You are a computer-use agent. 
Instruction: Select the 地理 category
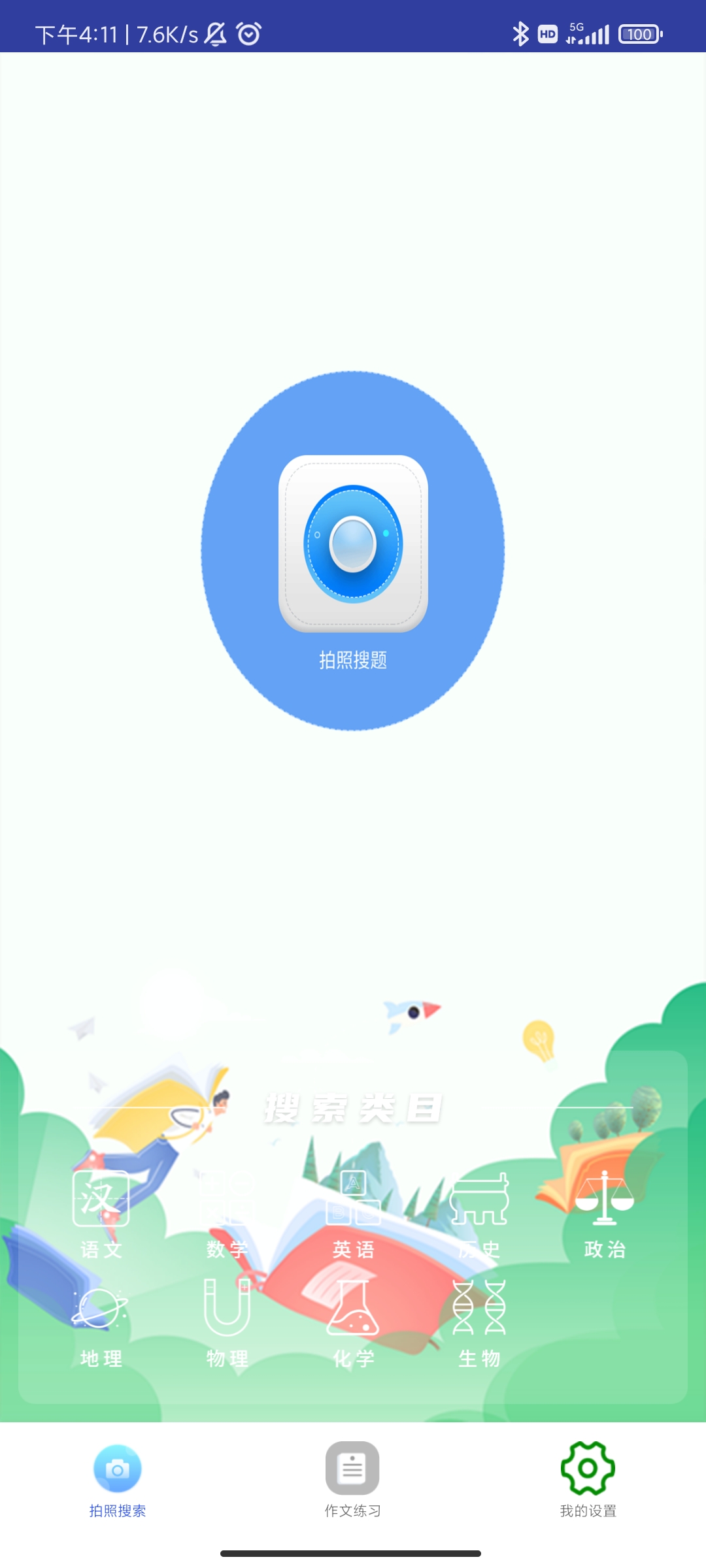pos(101,1324)
